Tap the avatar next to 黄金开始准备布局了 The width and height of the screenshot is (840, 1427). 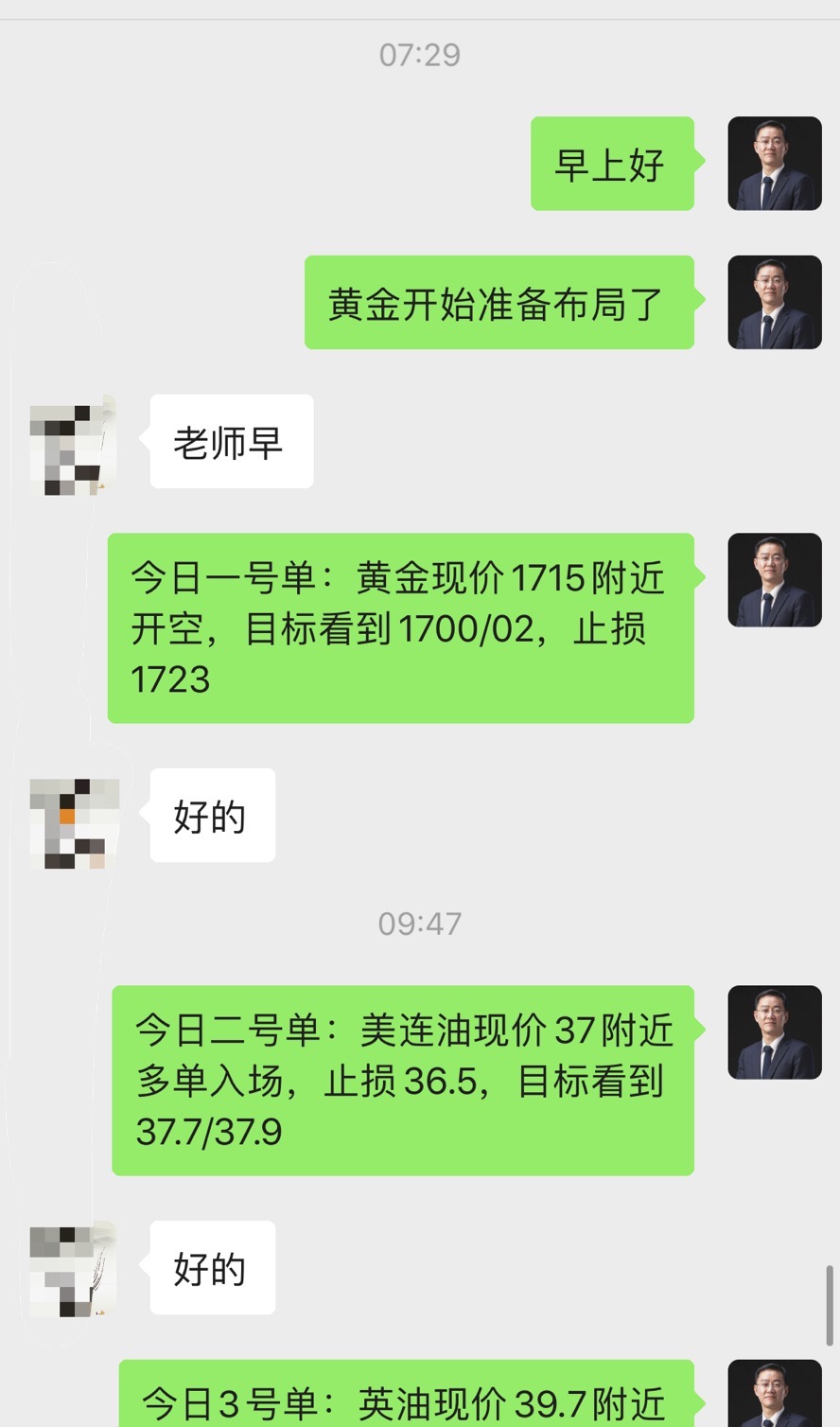pos(774,303)
